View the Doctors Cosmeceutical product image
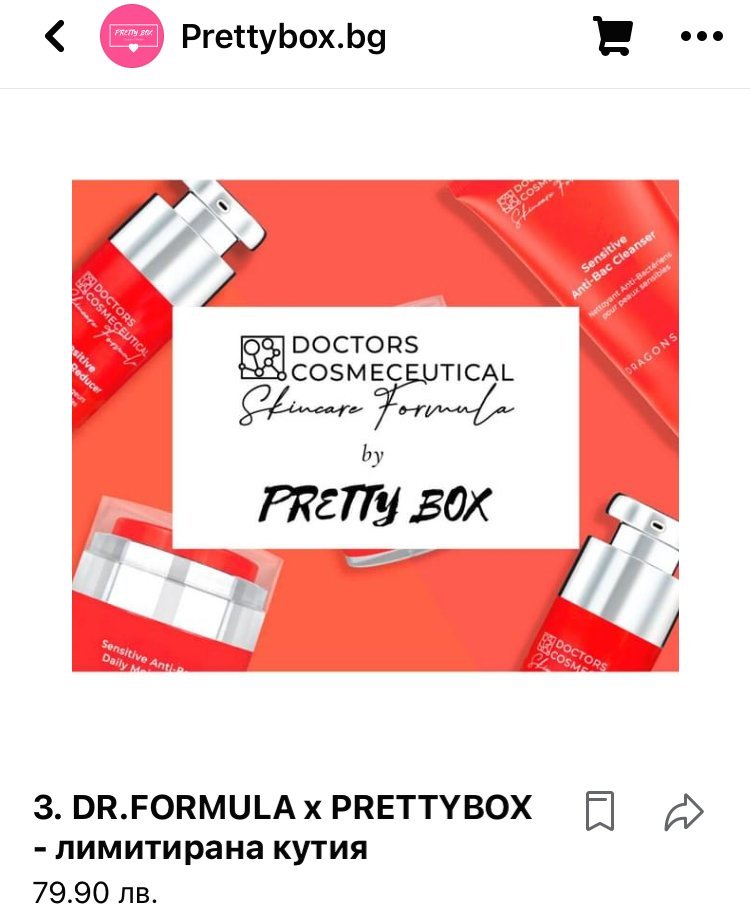 [375, 425]
